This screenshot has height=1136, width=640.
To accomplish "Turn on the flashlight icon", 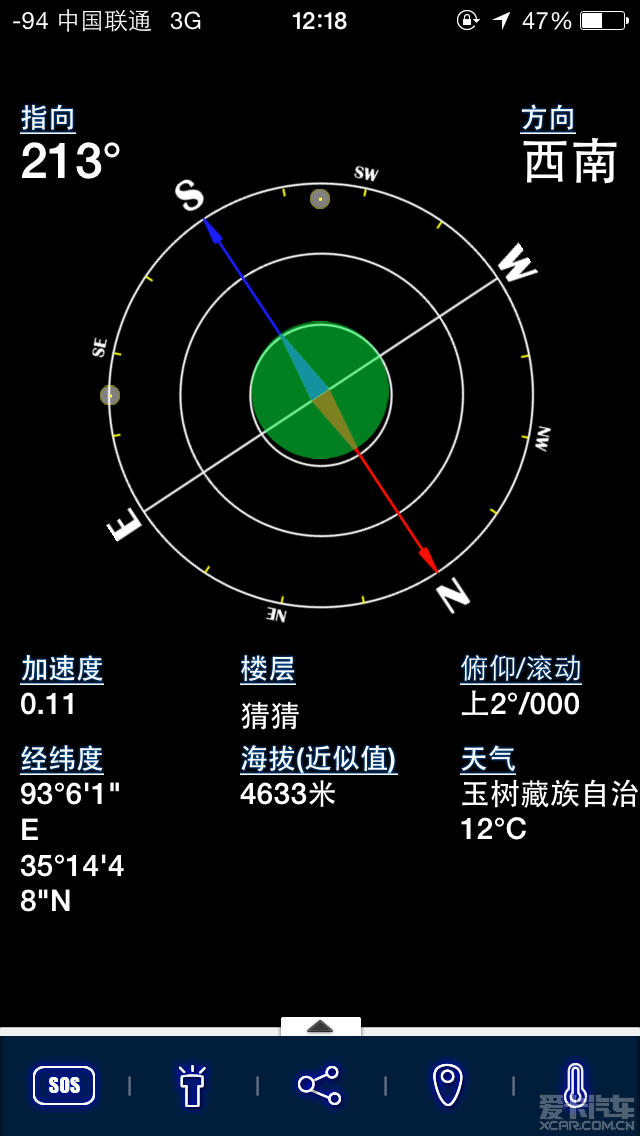I will tap(192, 1085).
